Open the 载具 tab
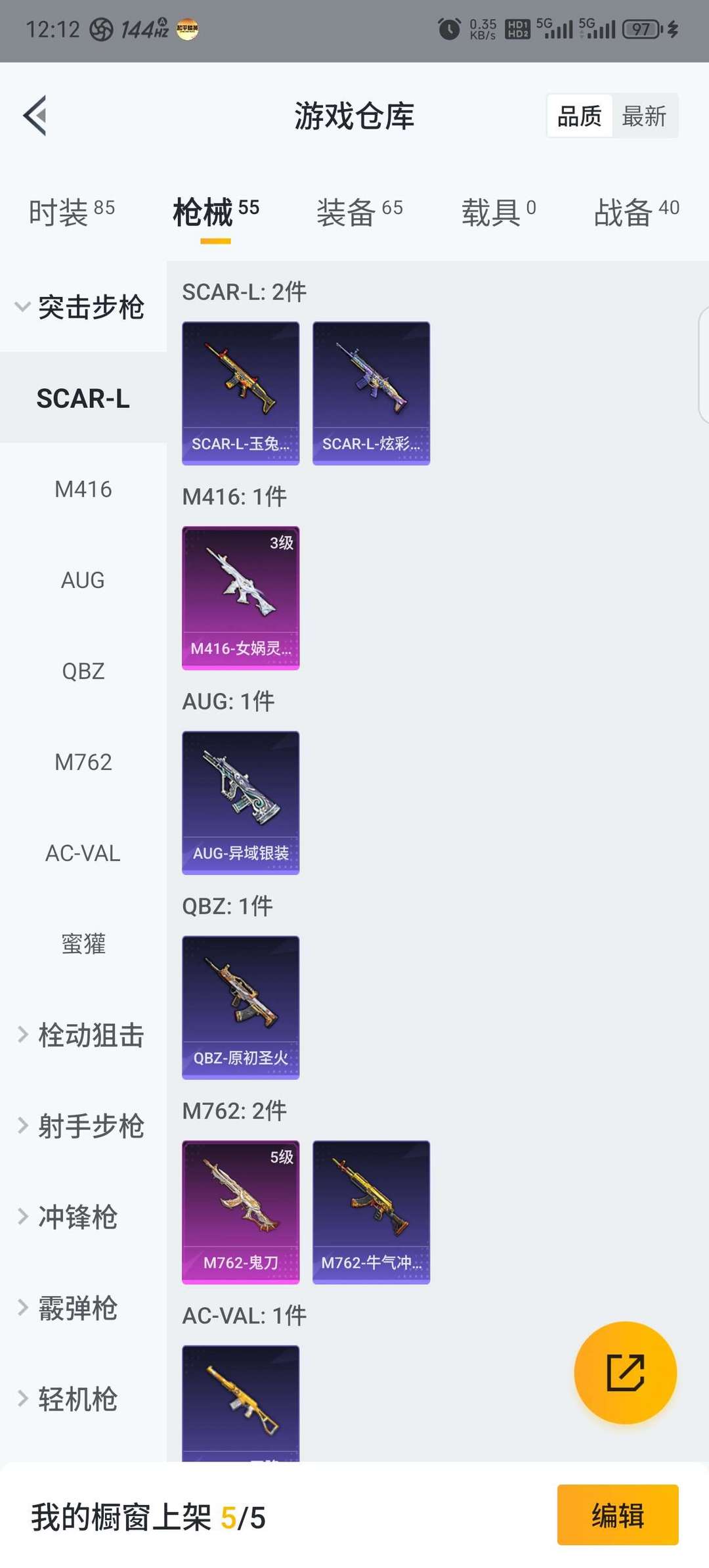 click(498, 212)
